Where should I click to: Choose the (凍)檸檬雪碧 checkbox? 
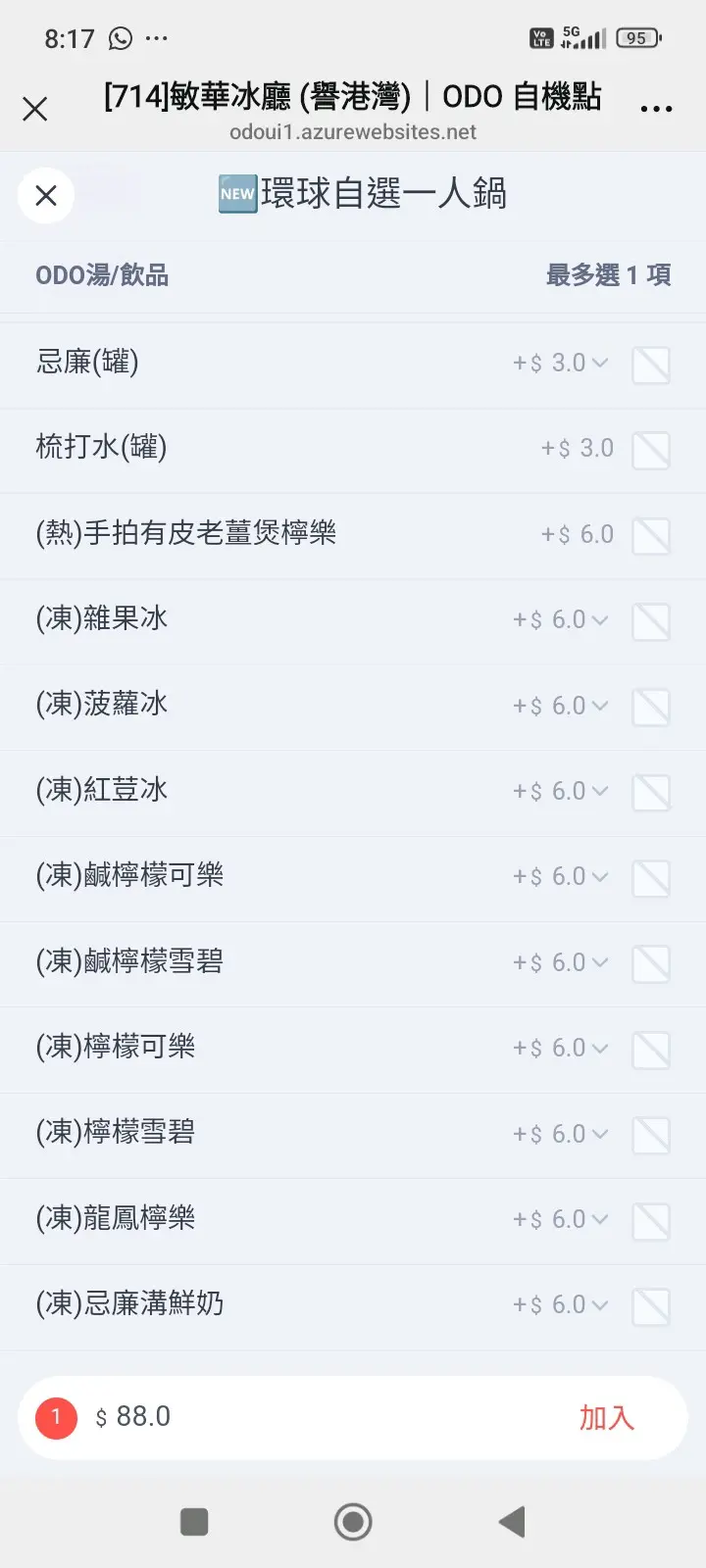click(651, 1135)
